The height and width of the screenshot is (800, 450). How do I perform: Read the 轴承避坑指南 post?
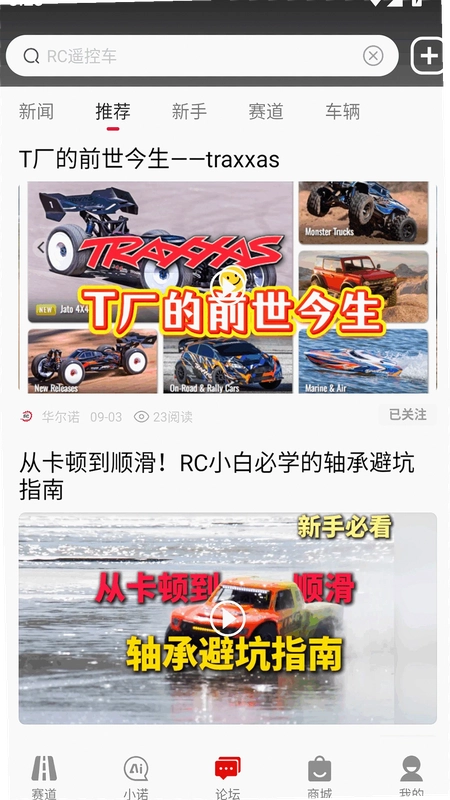[x=217, y=476]
